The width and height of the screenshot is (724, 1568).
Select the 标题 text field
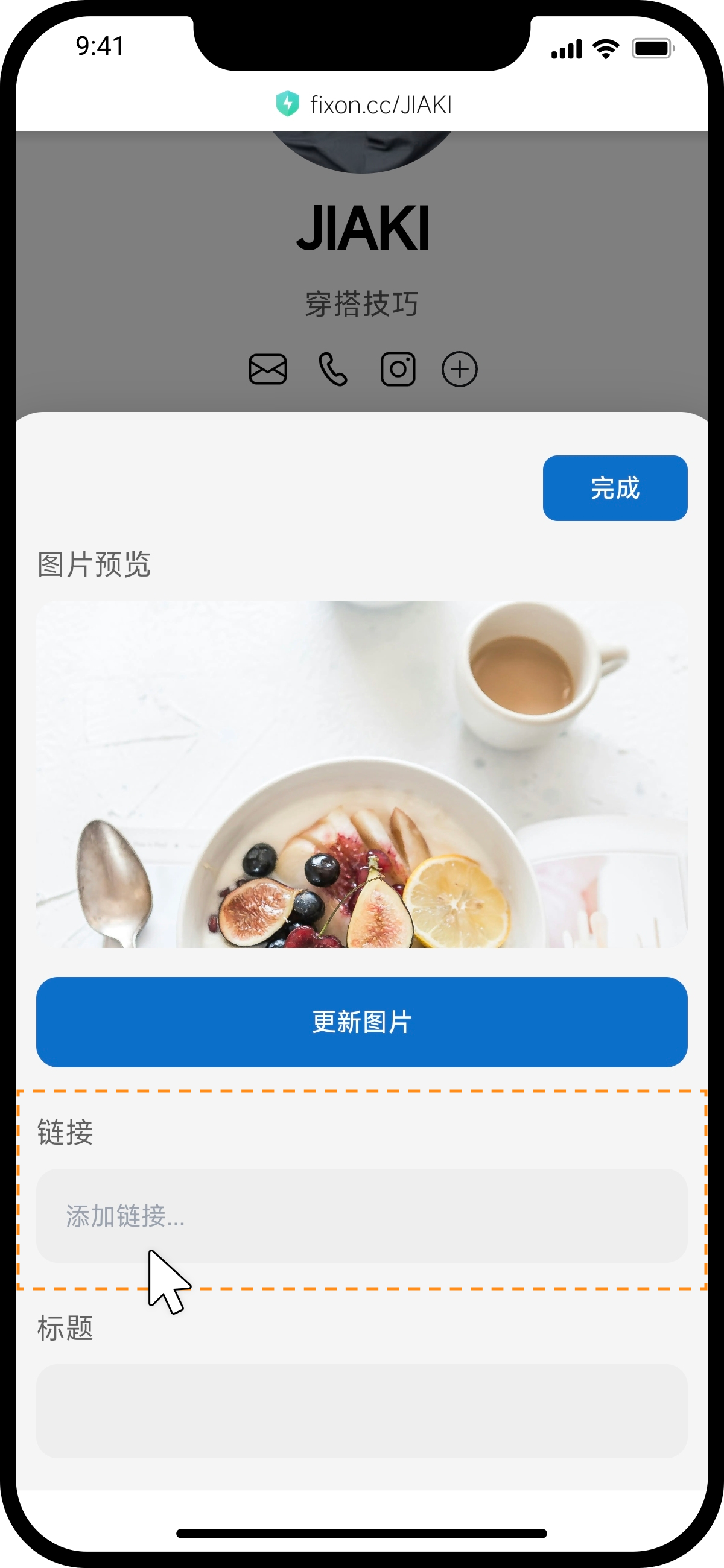361,1411
